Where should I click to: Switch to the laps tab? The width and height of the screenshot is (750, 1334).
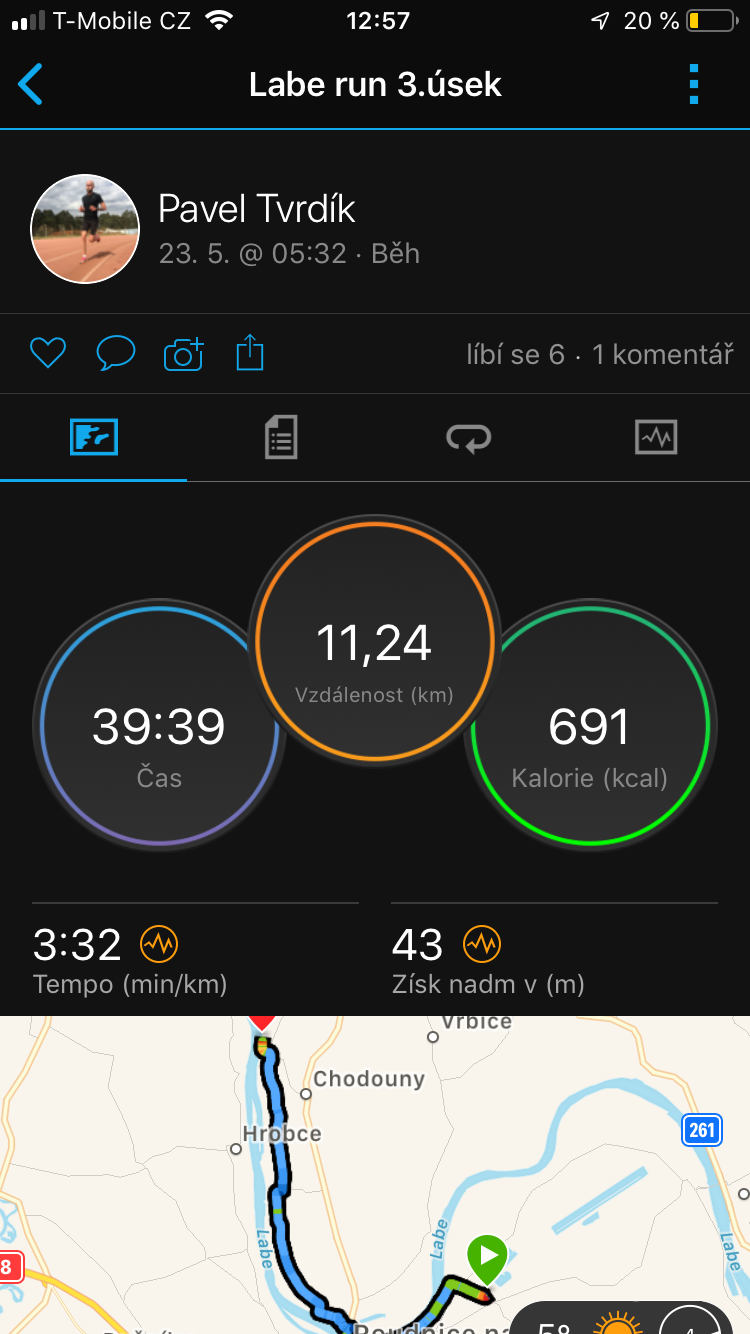(469, 438)
